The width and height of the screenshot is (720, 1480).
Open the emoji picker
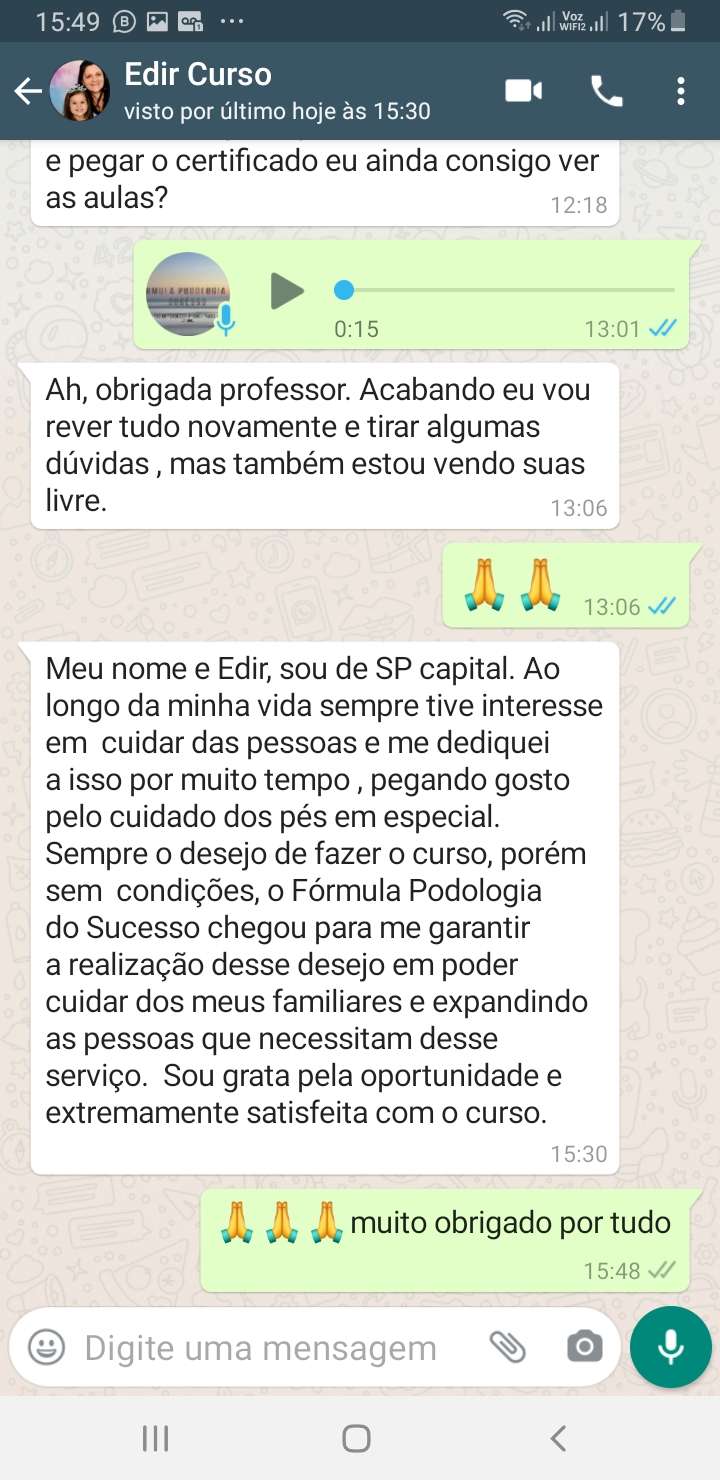(x=46, y=1347)
